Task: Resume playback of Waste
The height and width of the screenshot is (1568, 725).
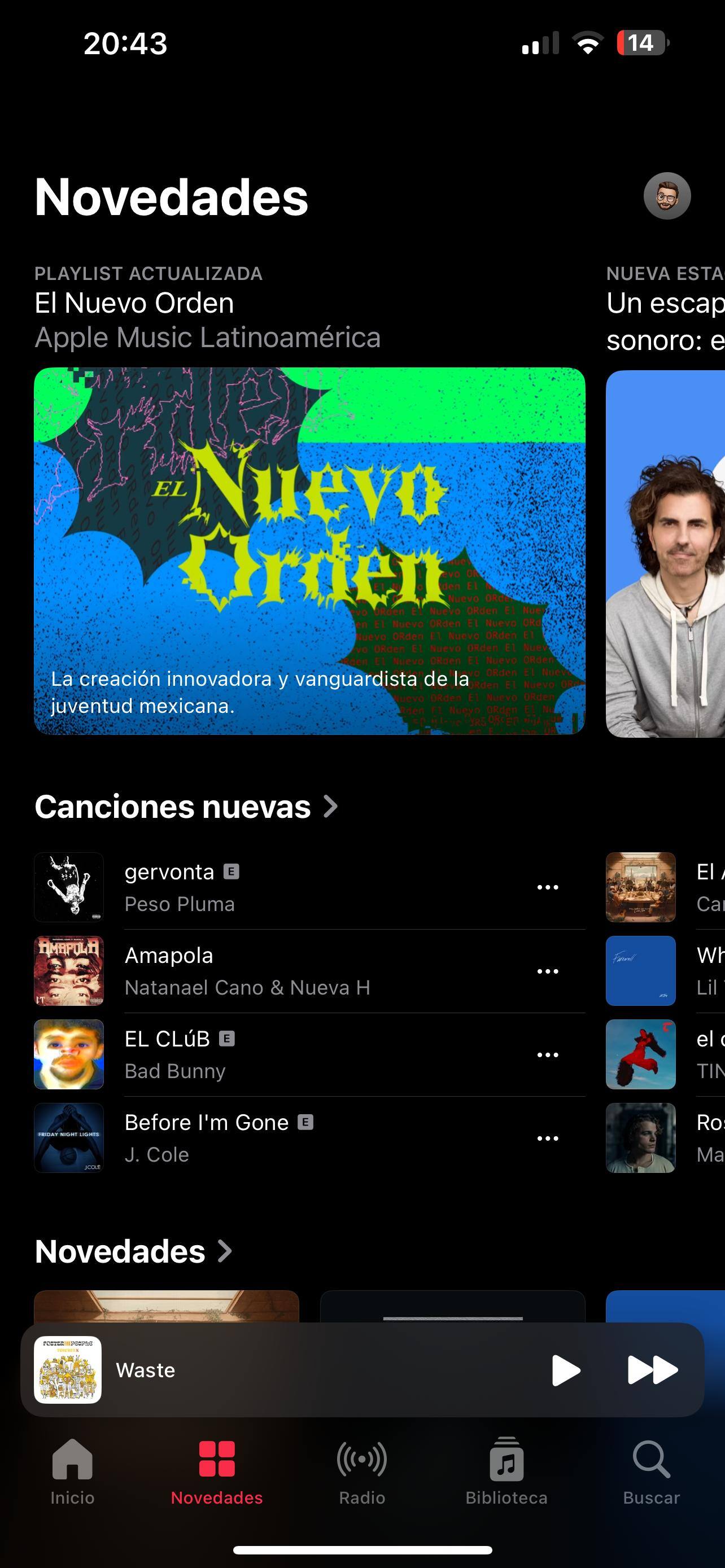Action: [566, 1370]
